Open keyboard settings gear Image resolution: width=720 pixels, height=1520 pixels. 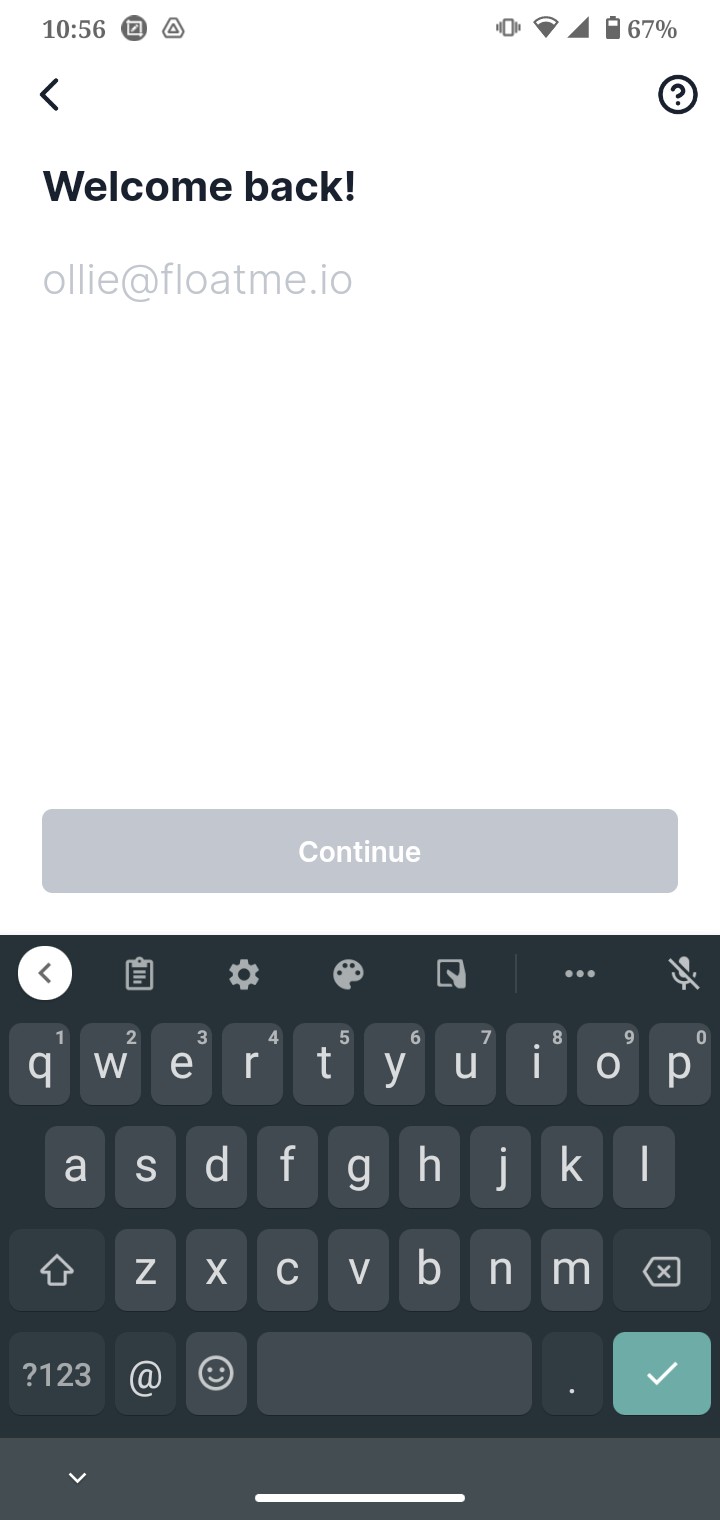(x=244, y=973)
